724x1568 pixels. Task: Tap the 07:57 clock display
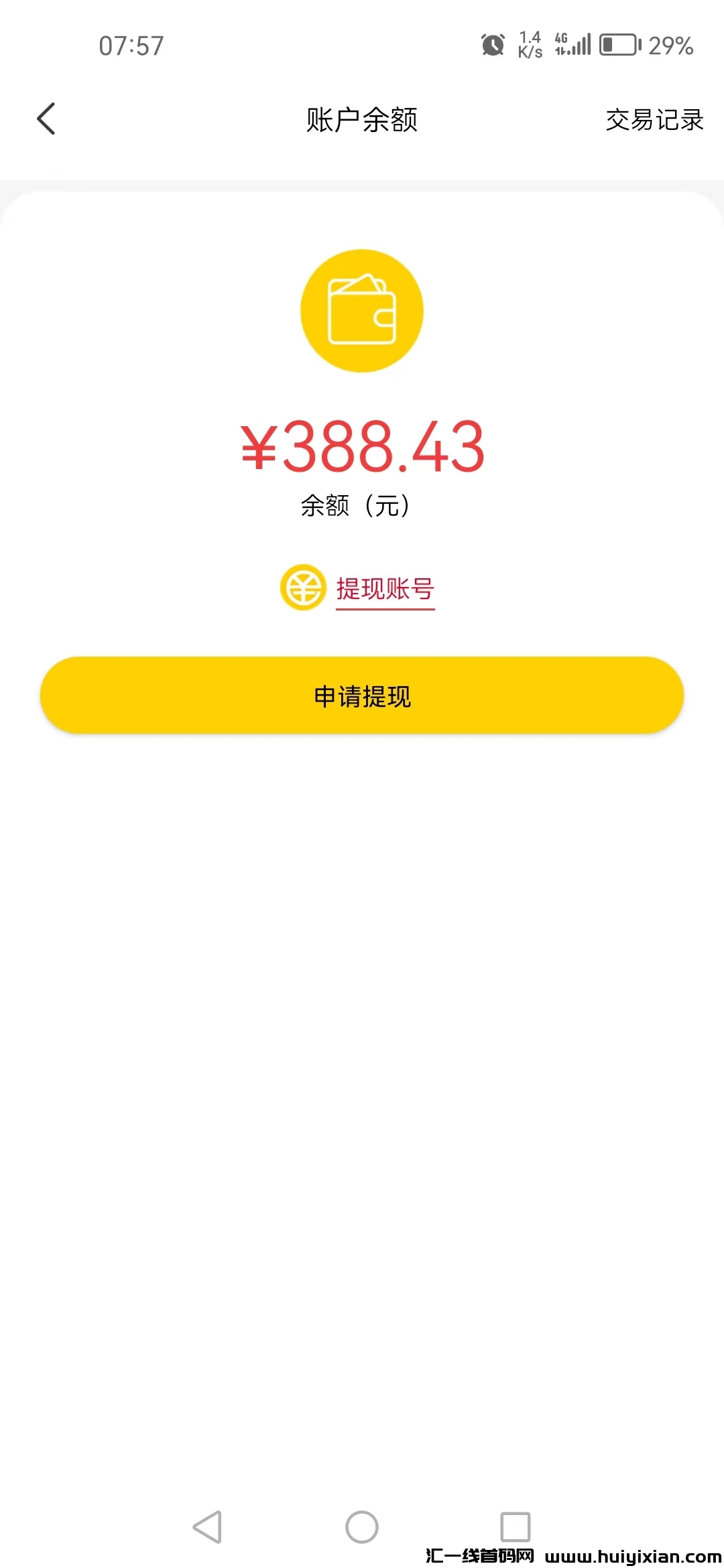coord(129,45)
